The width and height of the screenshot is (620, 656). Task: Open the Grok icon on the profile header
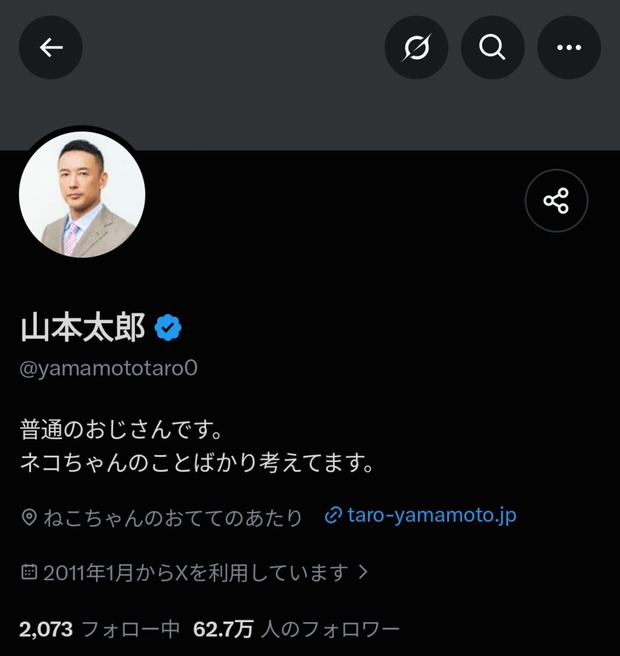416,47
